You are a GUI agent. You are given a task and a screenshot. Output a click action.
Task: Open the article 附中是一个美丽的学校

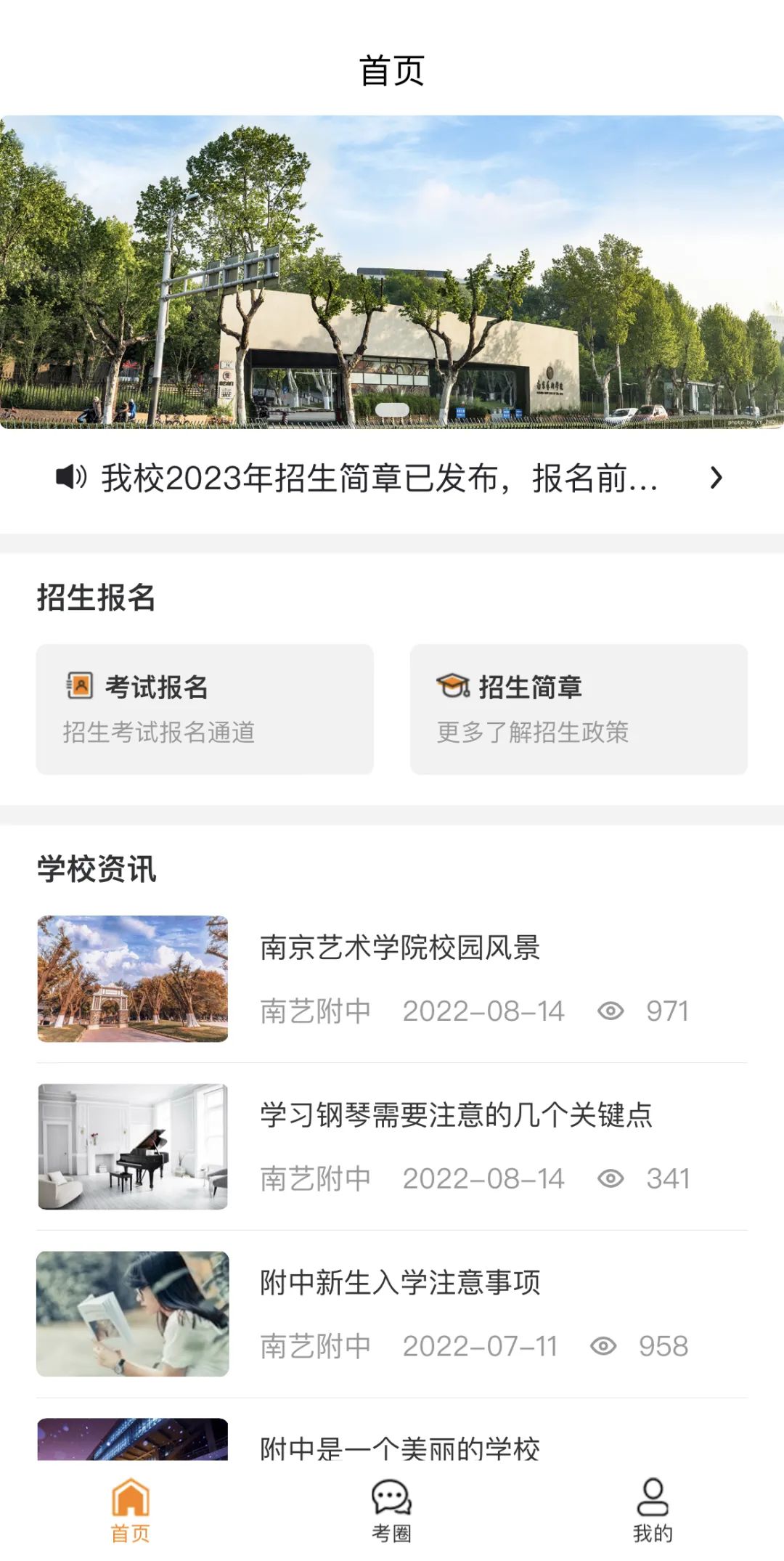399,1448
